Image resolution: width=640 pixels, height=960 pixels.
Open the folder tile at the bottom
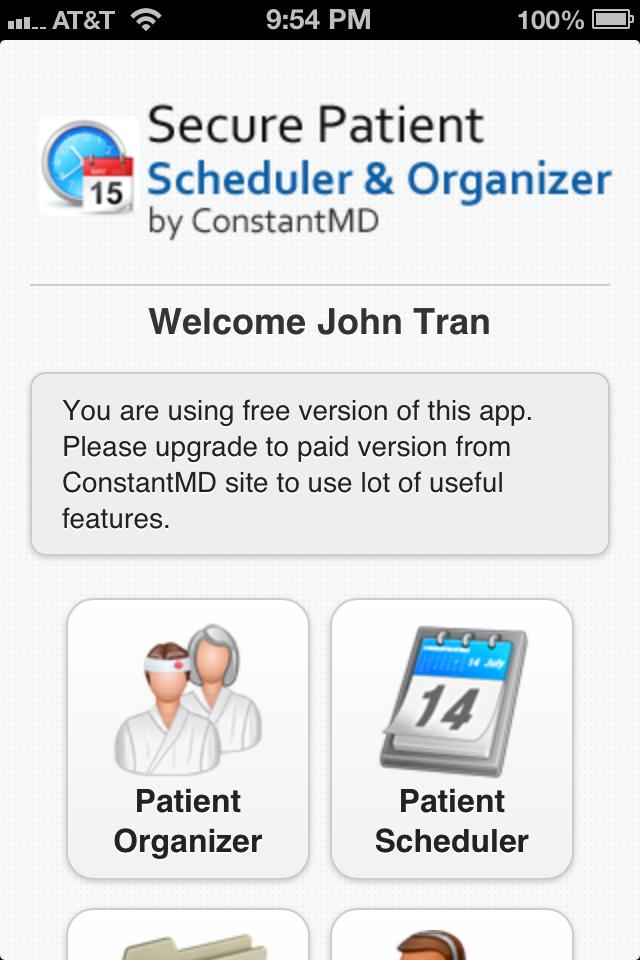click(x=188, y=940)
